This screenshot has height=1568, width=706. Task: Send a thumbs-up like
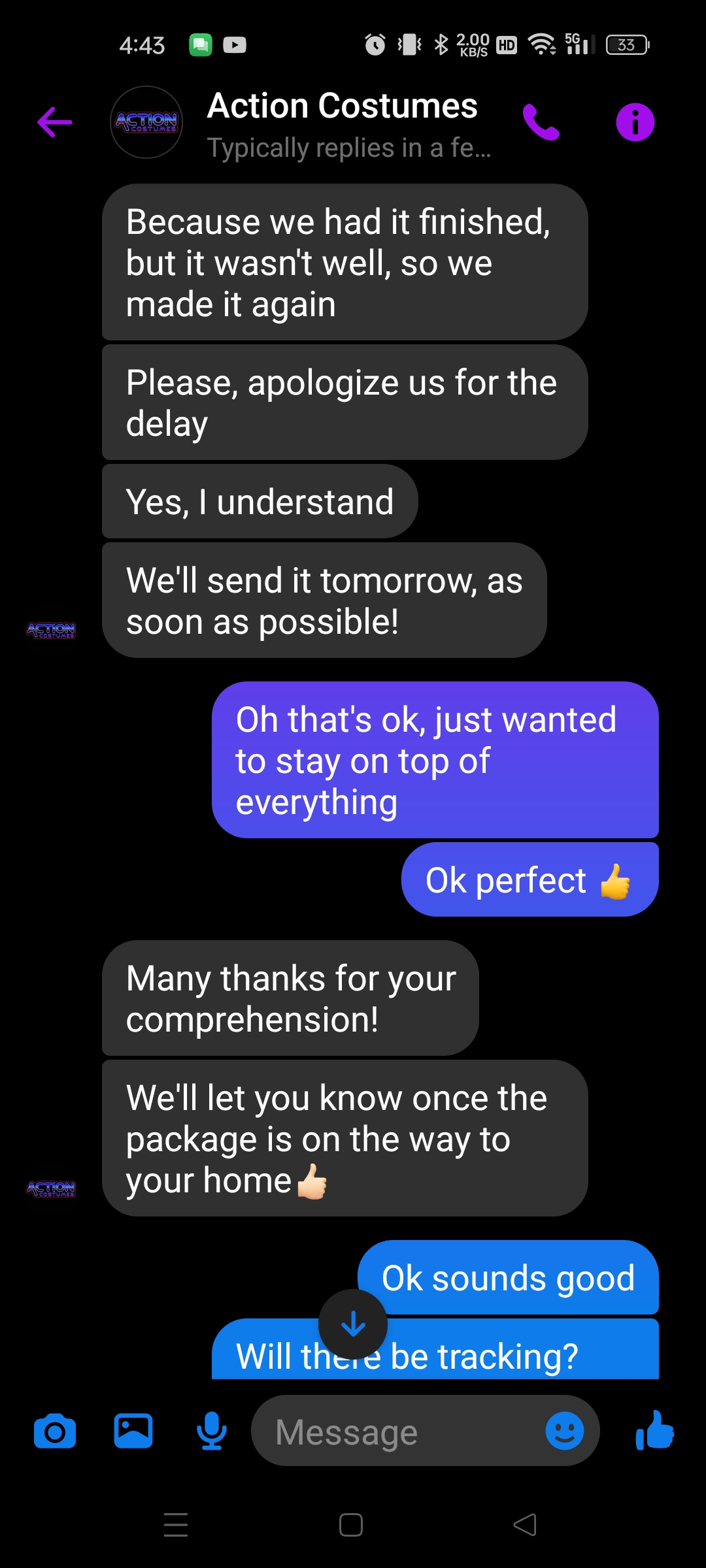(x=654, y=1431)
